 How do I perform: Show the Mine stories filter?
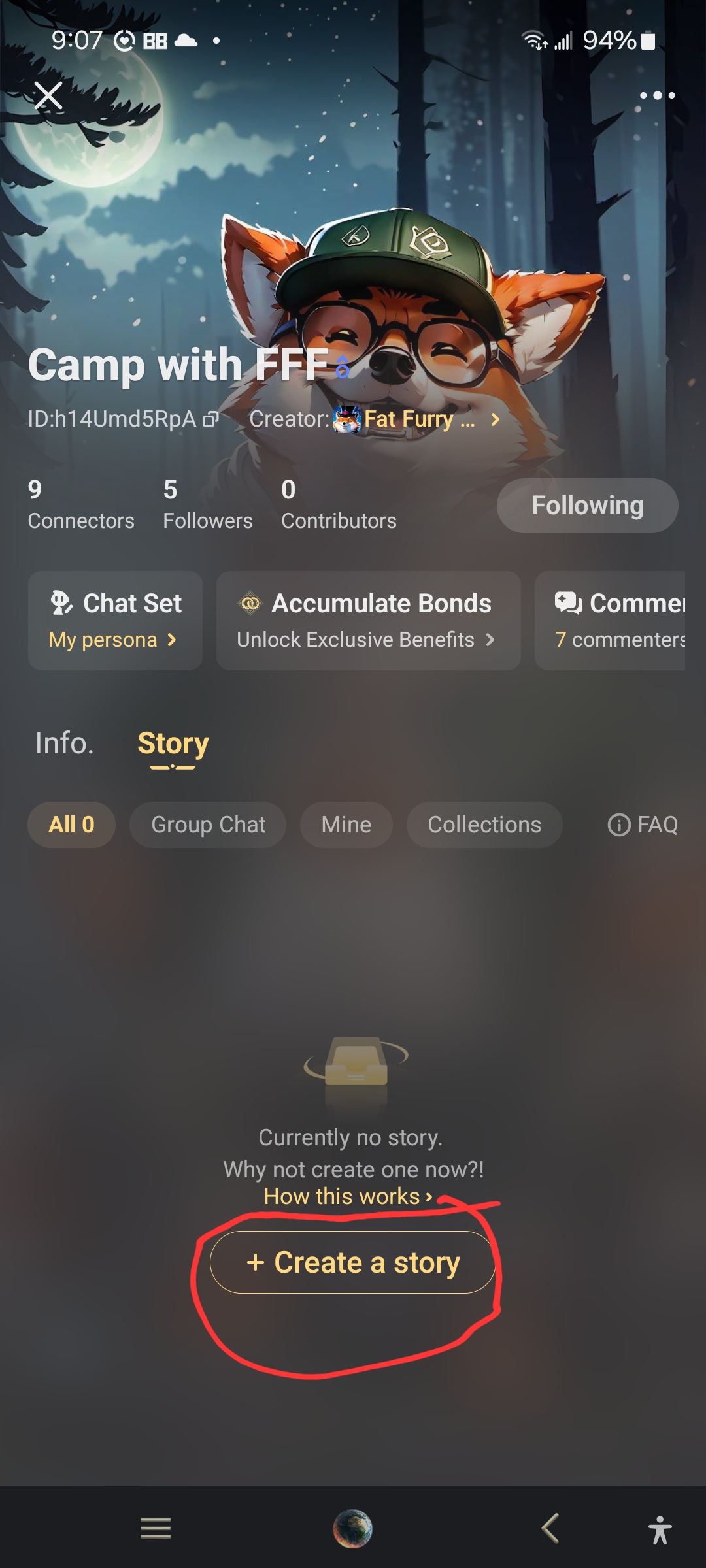[x=346, y=825]
